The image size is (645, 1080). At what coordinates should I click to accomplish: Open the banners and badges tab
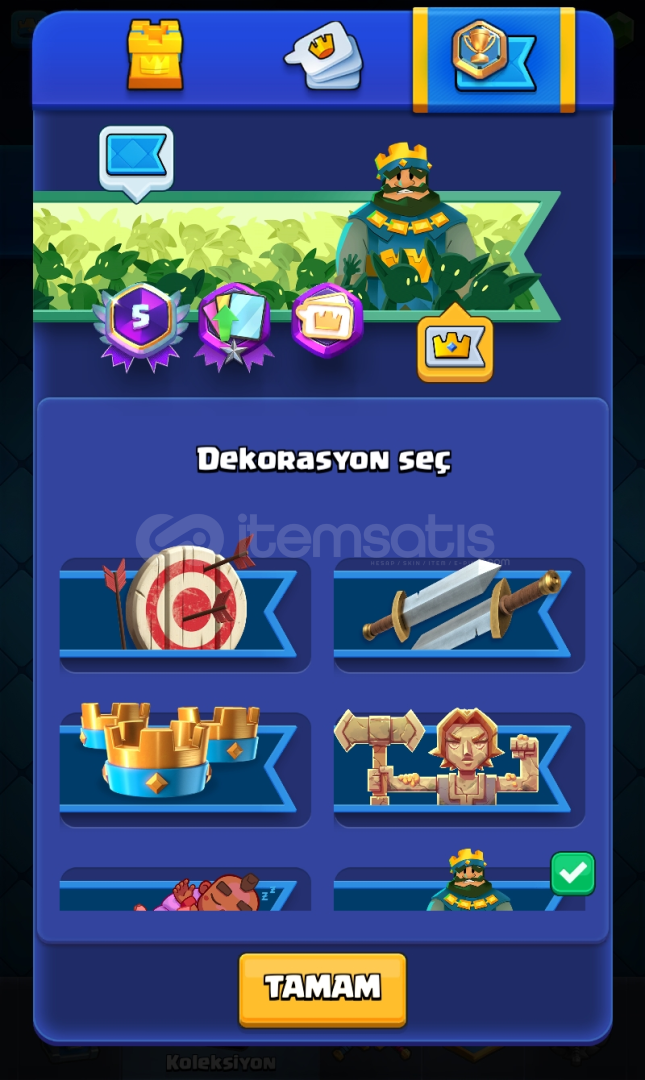(x=493, y=58)
